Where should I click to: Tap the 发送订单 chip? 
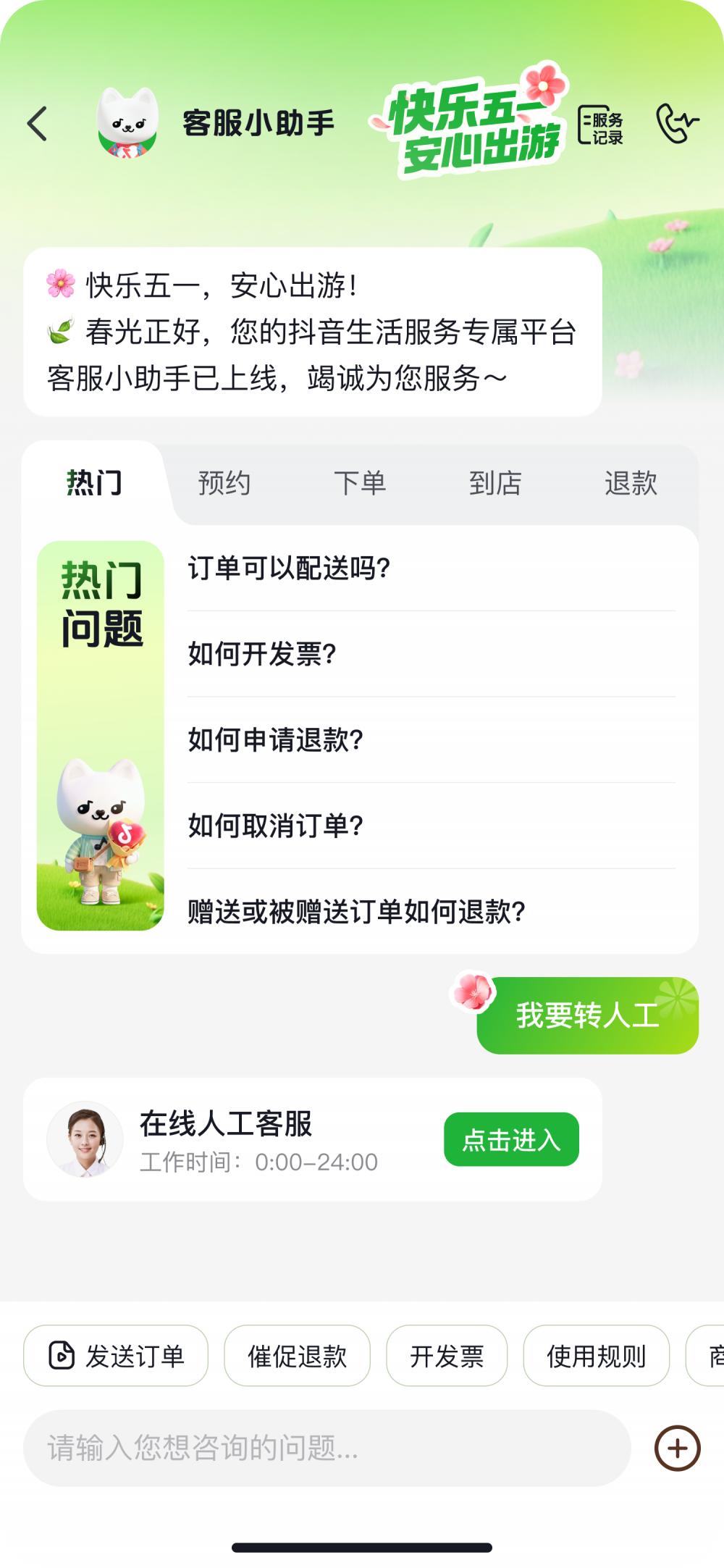point(116,1356)
